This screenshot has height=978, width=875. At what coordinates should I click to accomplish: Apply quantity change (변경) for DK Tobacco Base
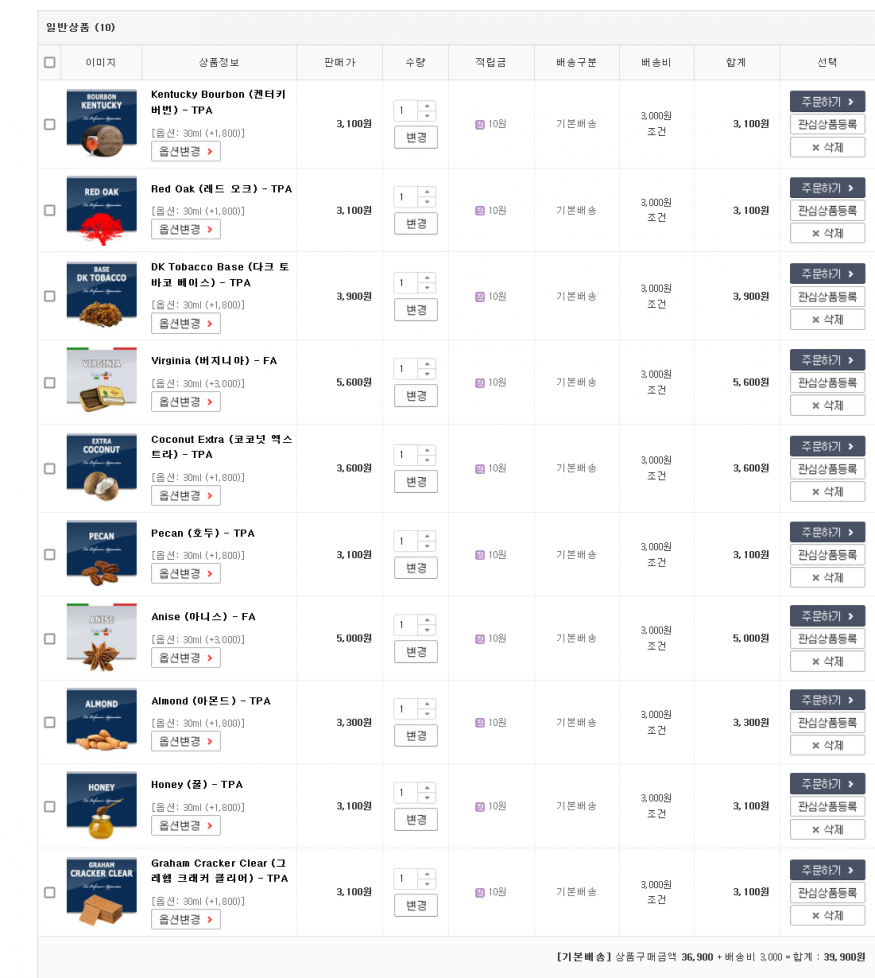tap(415, 310)
